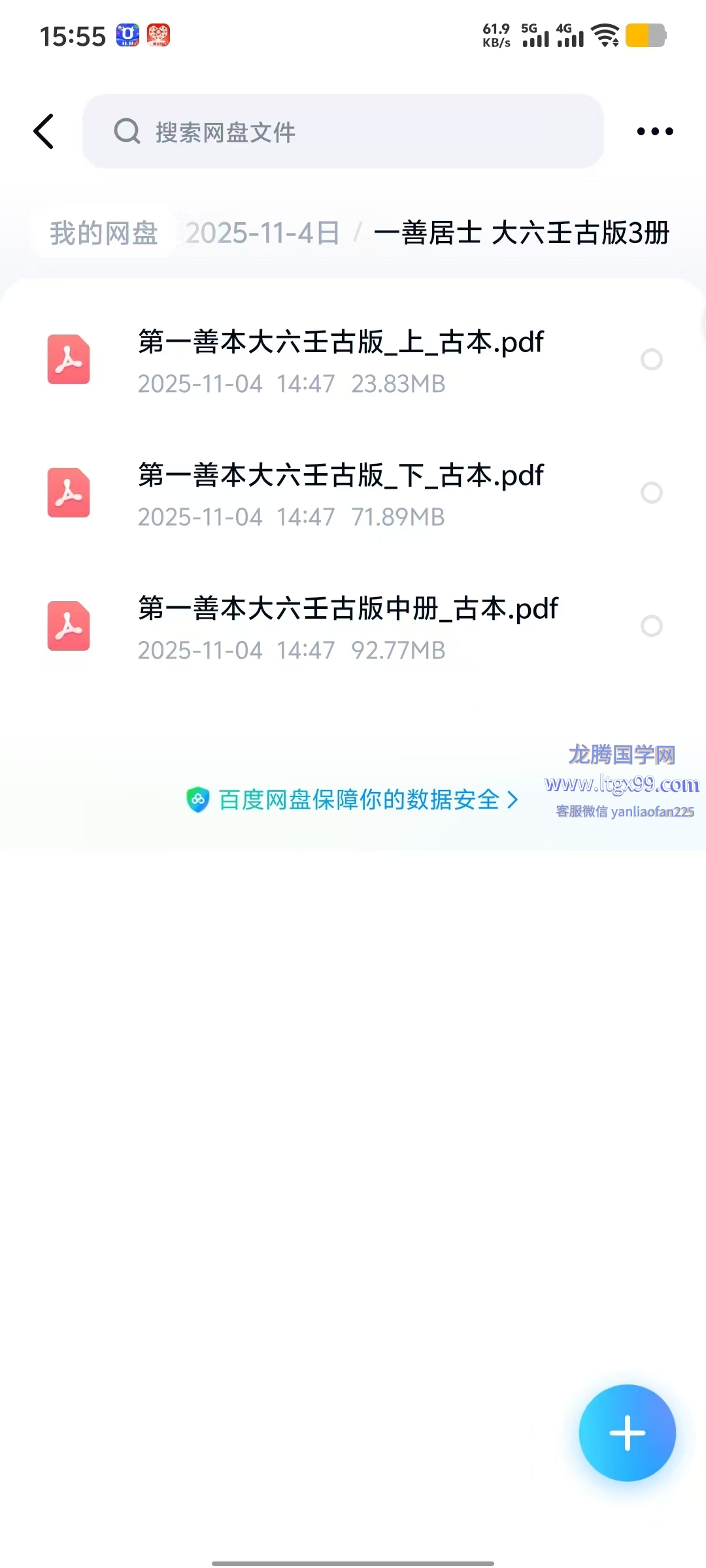Screen dimensions: 706x1568
Task: Go to the 2025-11-4日 folder breadcrumb
Action: click(262, 233)
